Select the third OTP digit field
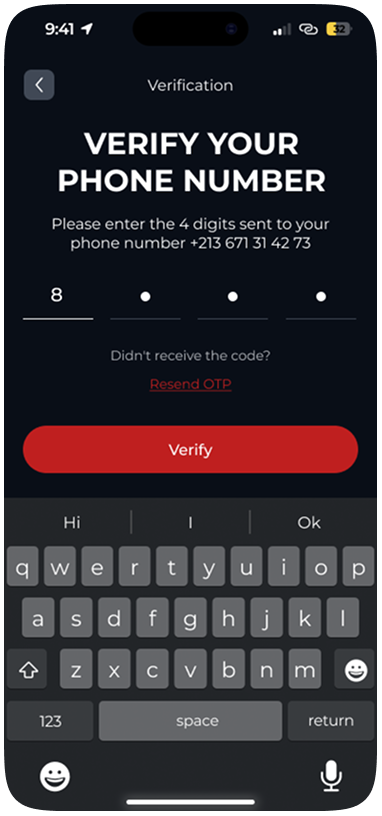This screenshot has height=816, width=382. tap(233, 298)
